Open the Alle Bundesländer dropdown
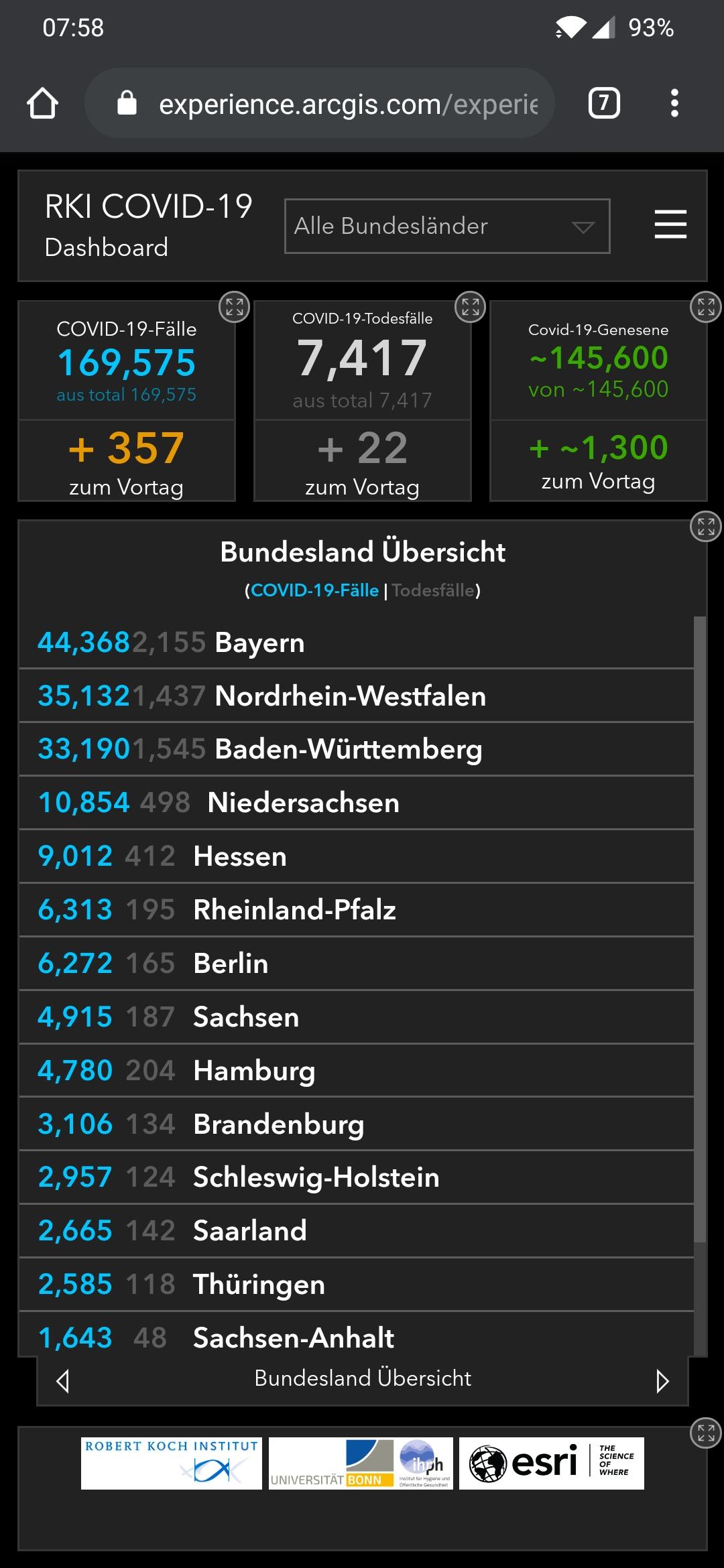The image size is (724, 1568). 447,226
